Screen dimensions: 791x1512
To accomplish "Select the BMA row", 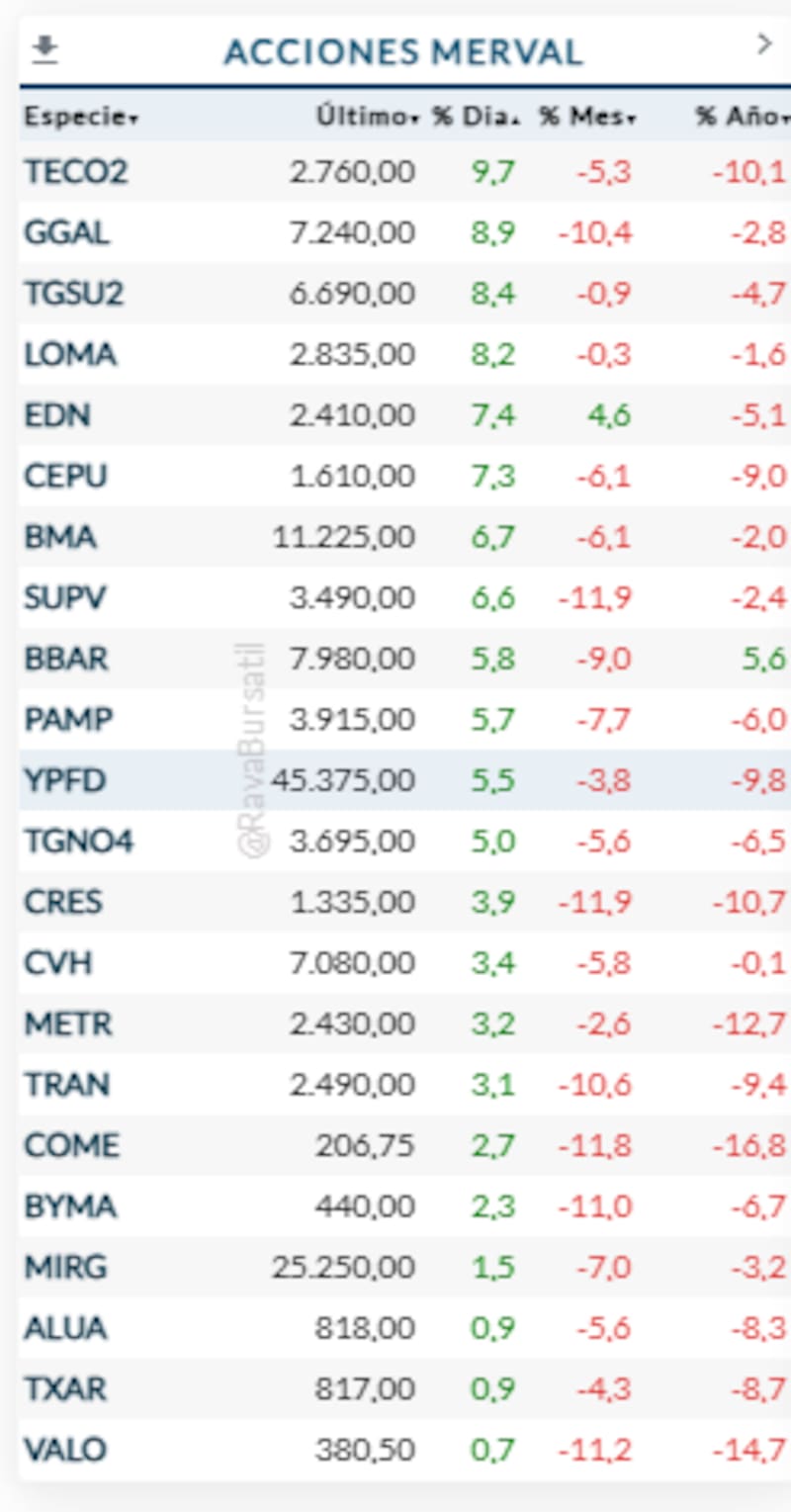I will point(60,537).
